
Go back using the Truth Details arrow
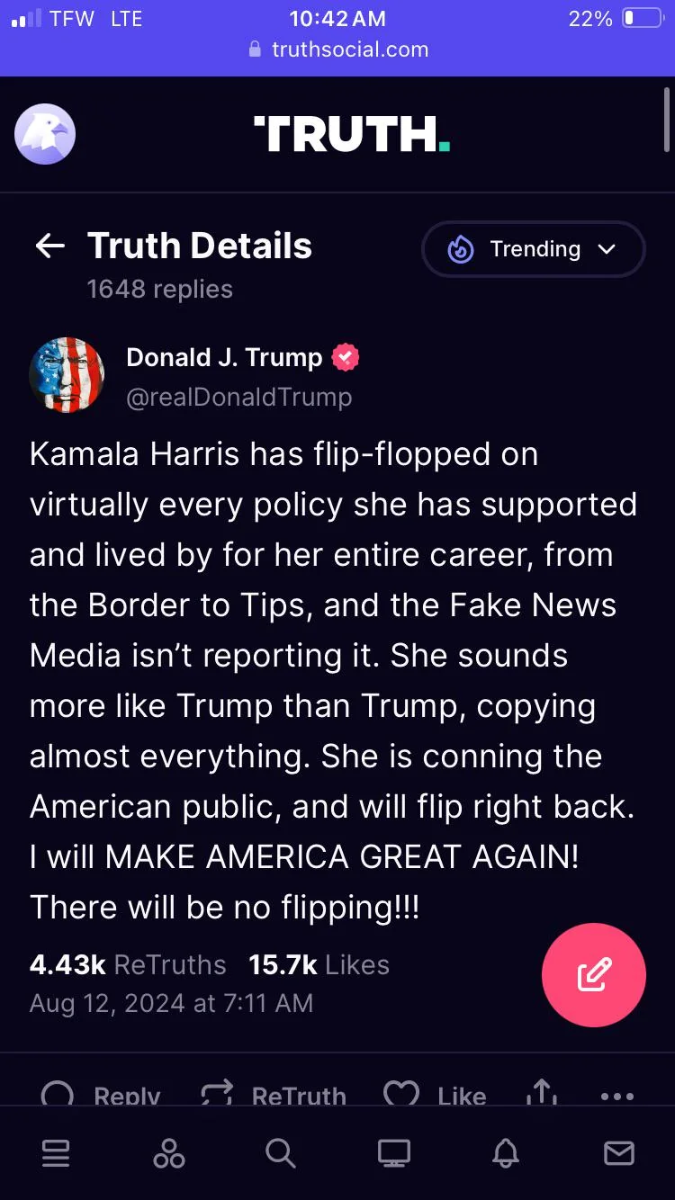point(50,246)
